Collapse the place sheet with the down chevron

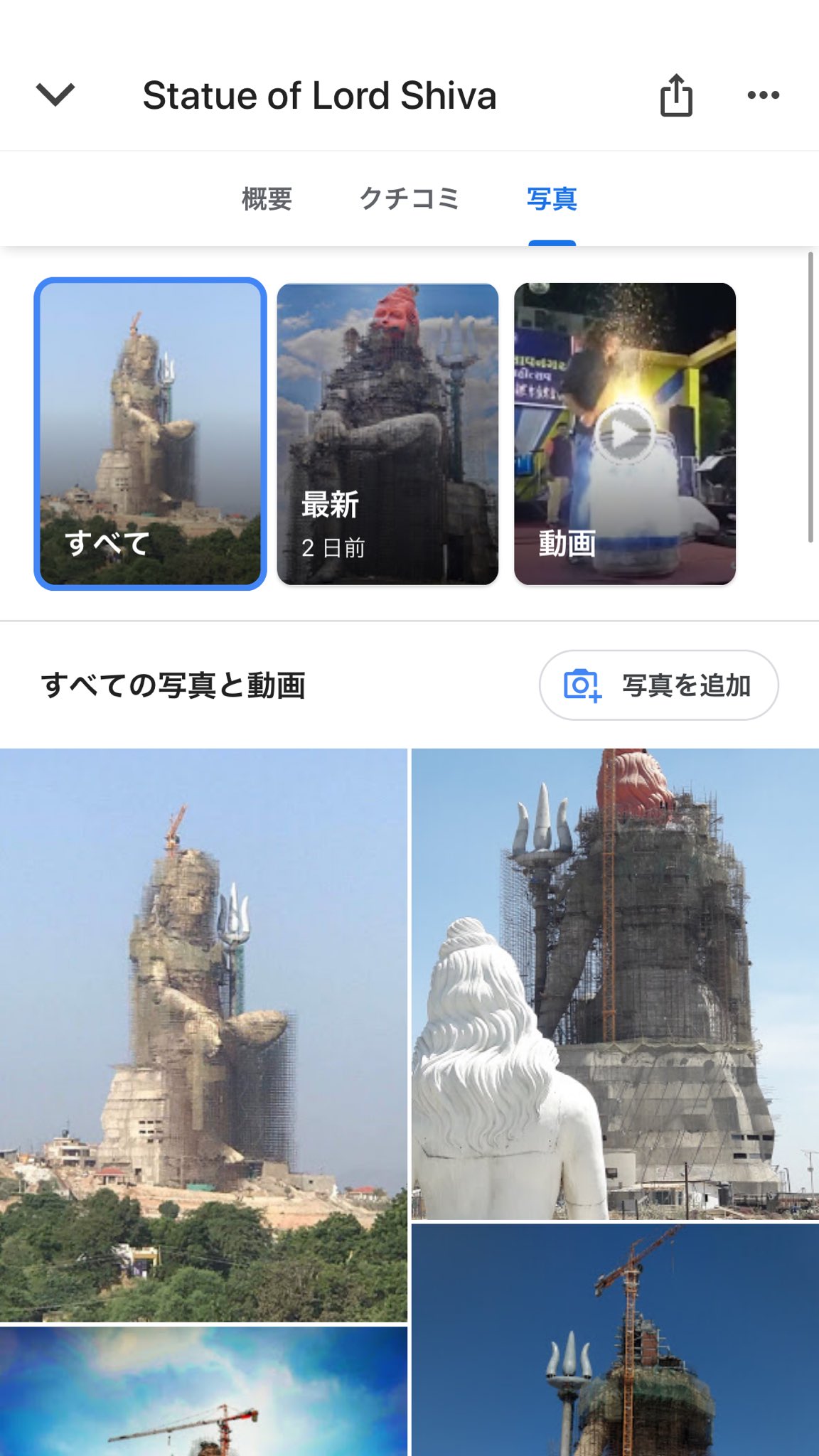tap(55, 95)
